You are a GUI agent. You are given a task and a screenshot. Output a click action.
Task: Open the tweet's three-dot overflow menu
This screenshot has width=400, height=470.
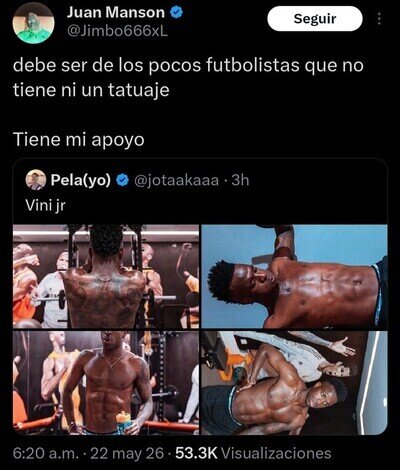point(379,19)
